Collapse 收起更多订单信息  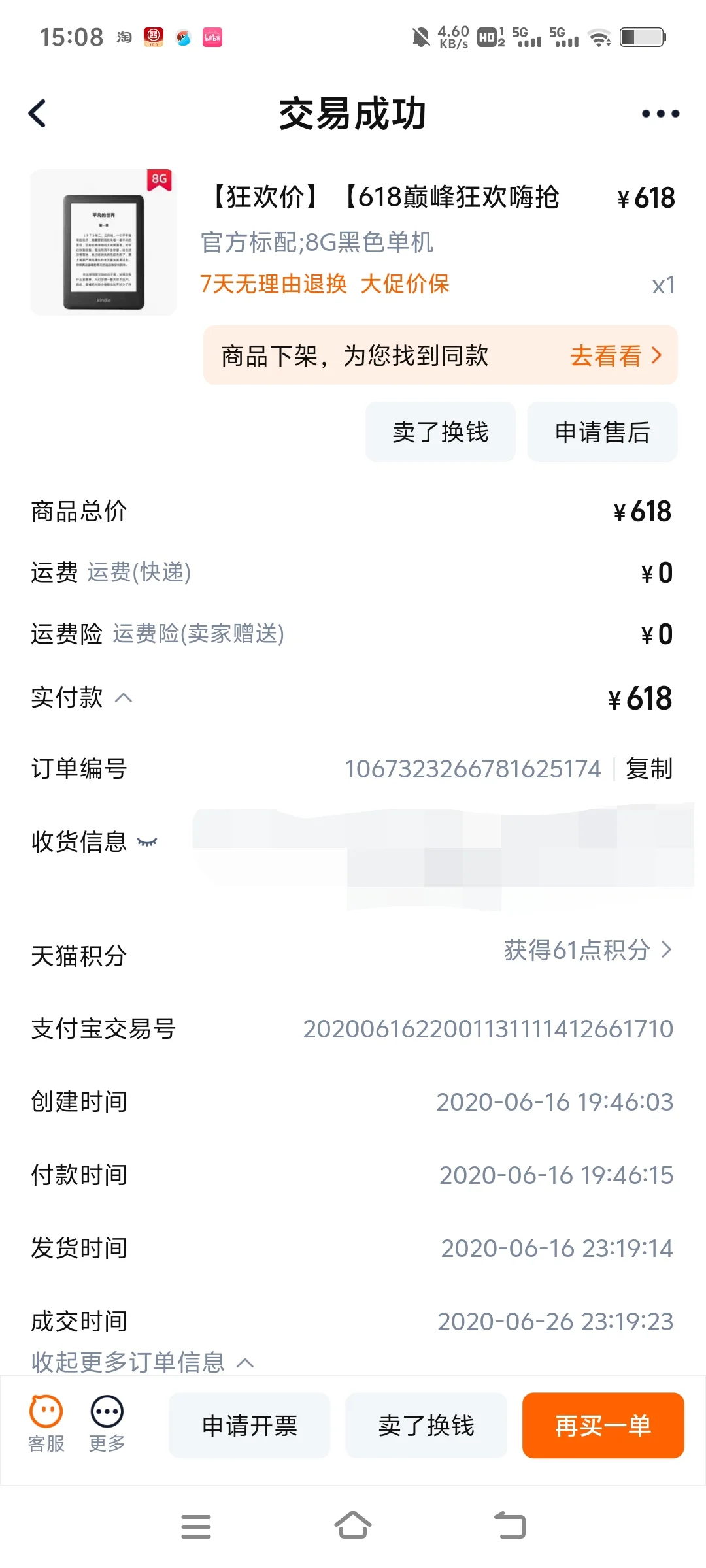pyautogui.click(x=143, y=1362)
